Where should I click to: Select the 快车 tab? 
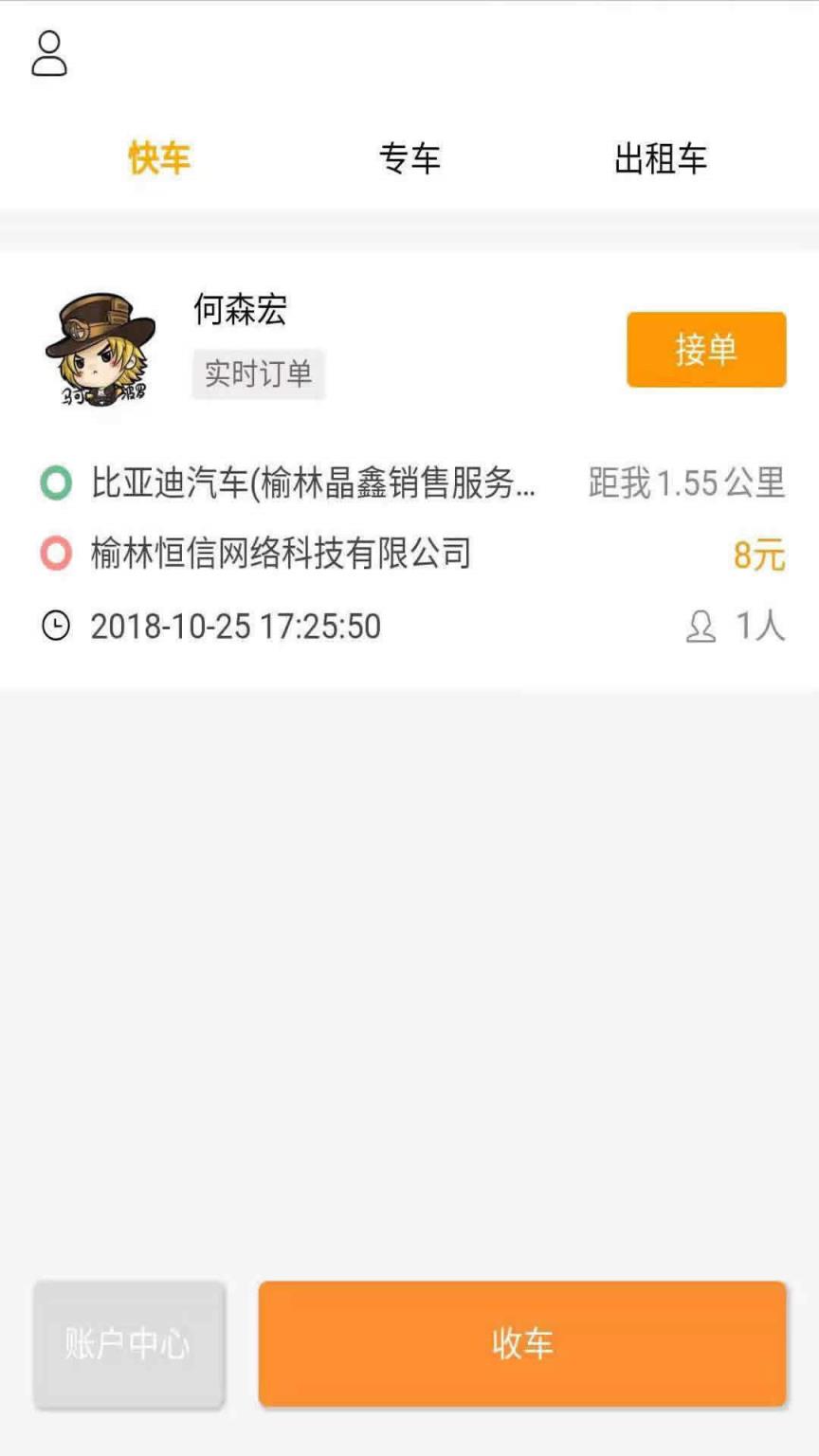click(159, 159)
